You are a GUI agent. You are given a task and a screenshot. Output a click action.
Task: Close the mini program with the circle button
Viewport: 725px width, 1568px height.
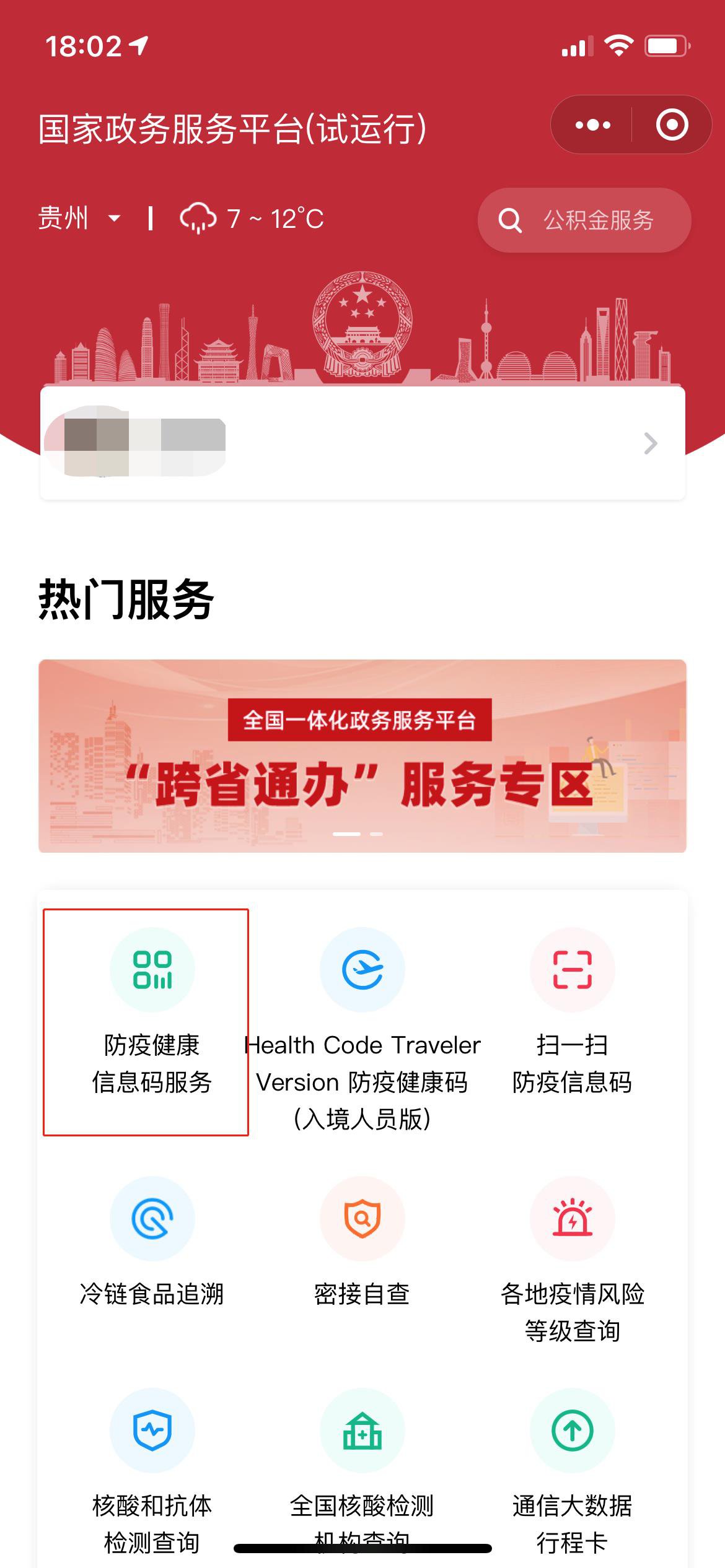(672, 125)
